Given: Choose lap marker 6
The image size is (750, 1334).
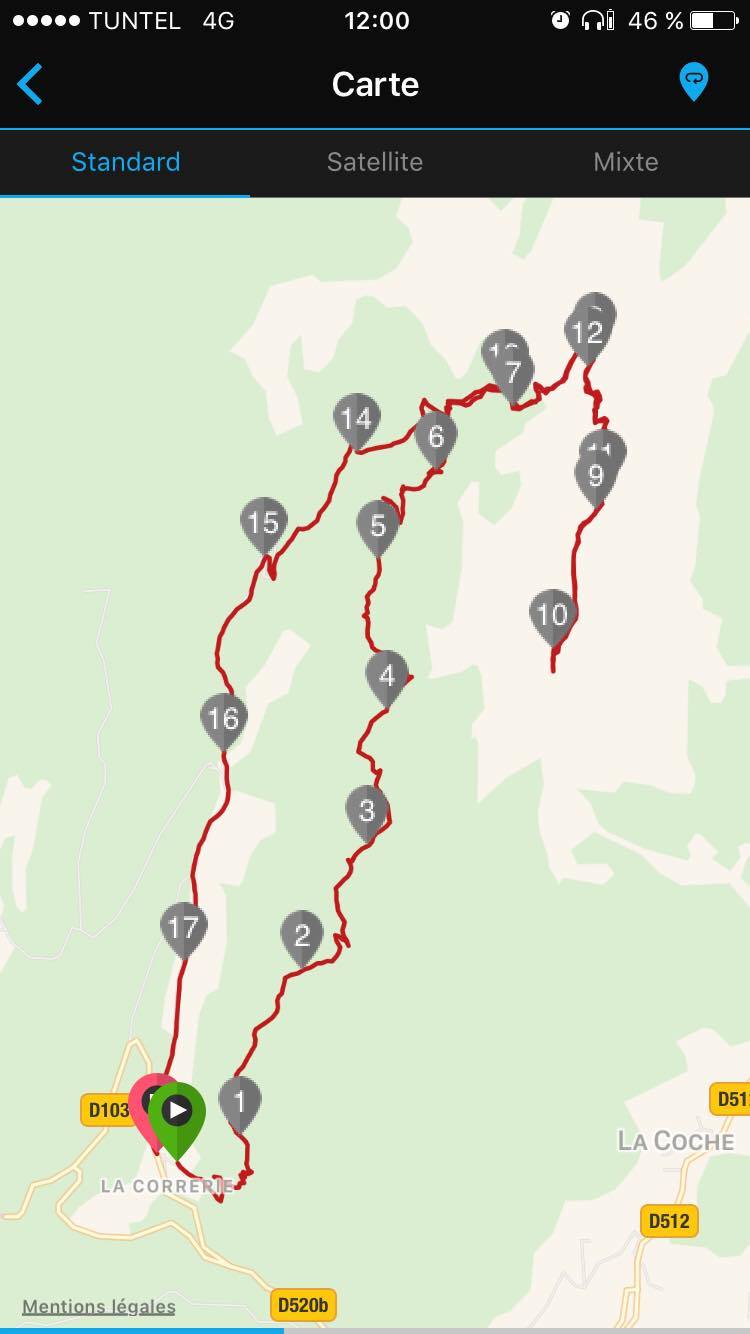Looking at the screenshot, I should coord(435,436).
